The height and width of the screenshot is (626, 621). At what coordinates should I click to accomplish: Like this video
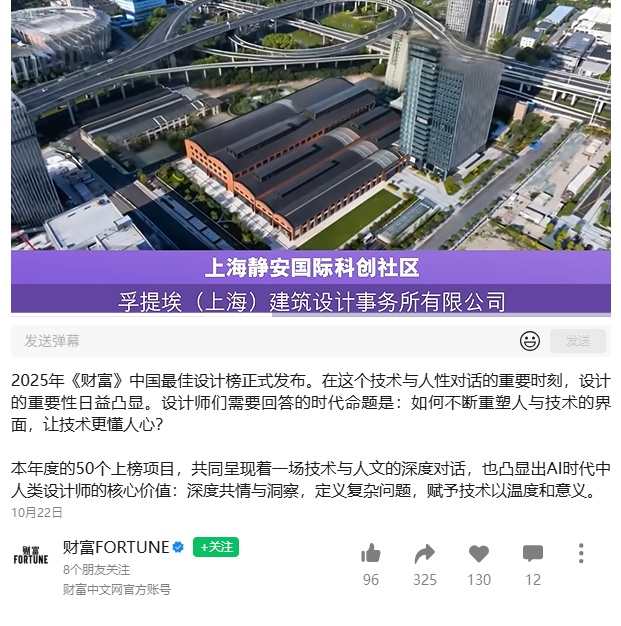coord(371,554)
